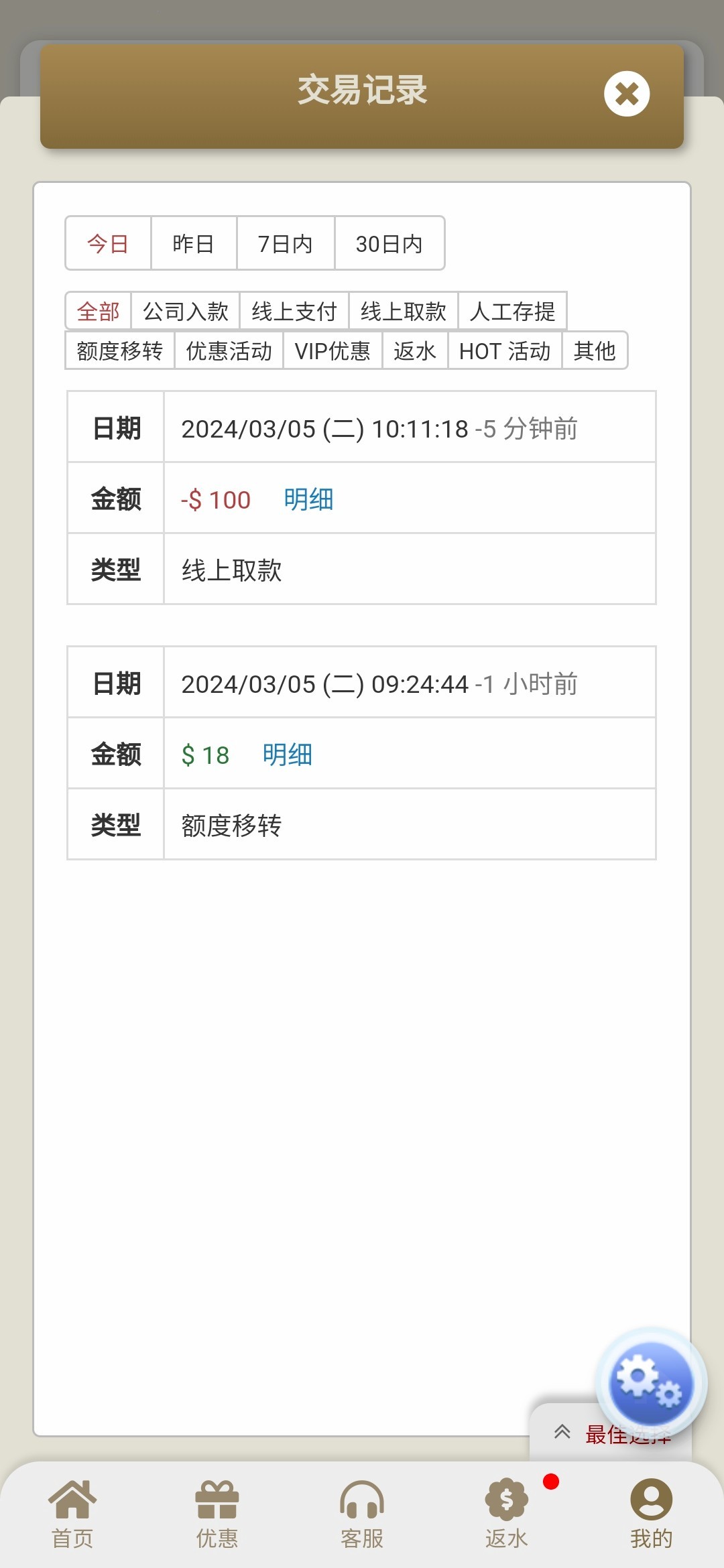Viewport: 724px width, 1568px height.
Task: Filter by 线上支付 type
Action: point(294,311)
